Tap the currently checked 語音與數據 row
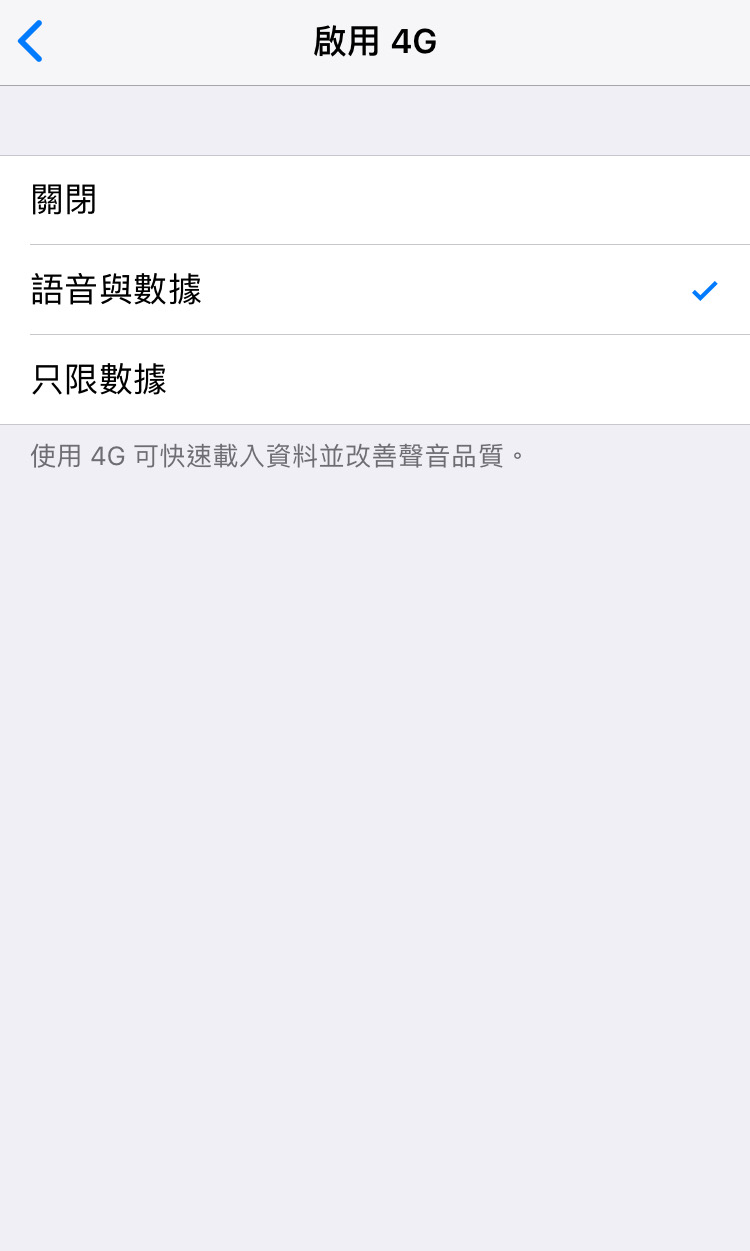The width and height of the screenshot is (750, 1251). pyautogui.click(x=375, y=290)
